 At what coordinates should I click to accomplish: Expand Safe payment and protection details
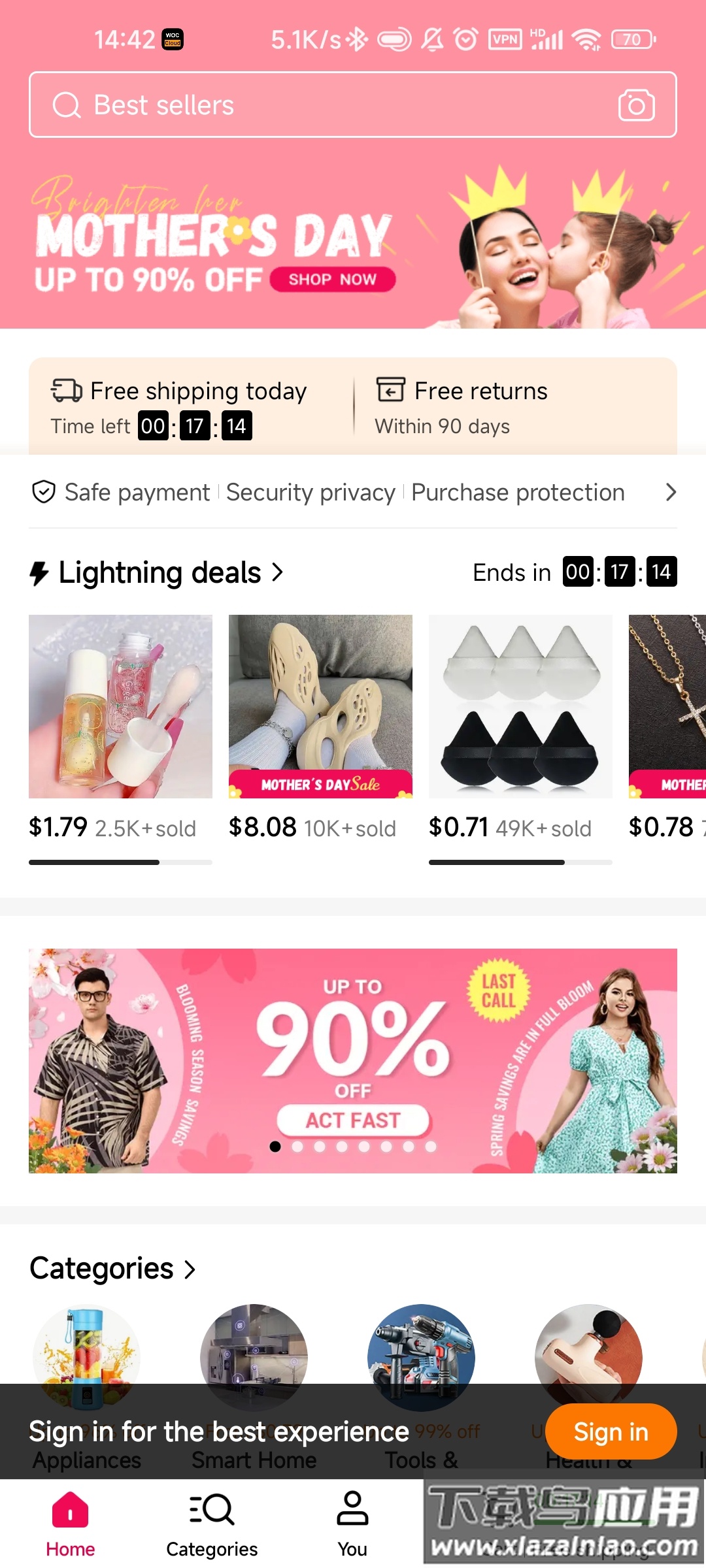(x=670, y=492)
